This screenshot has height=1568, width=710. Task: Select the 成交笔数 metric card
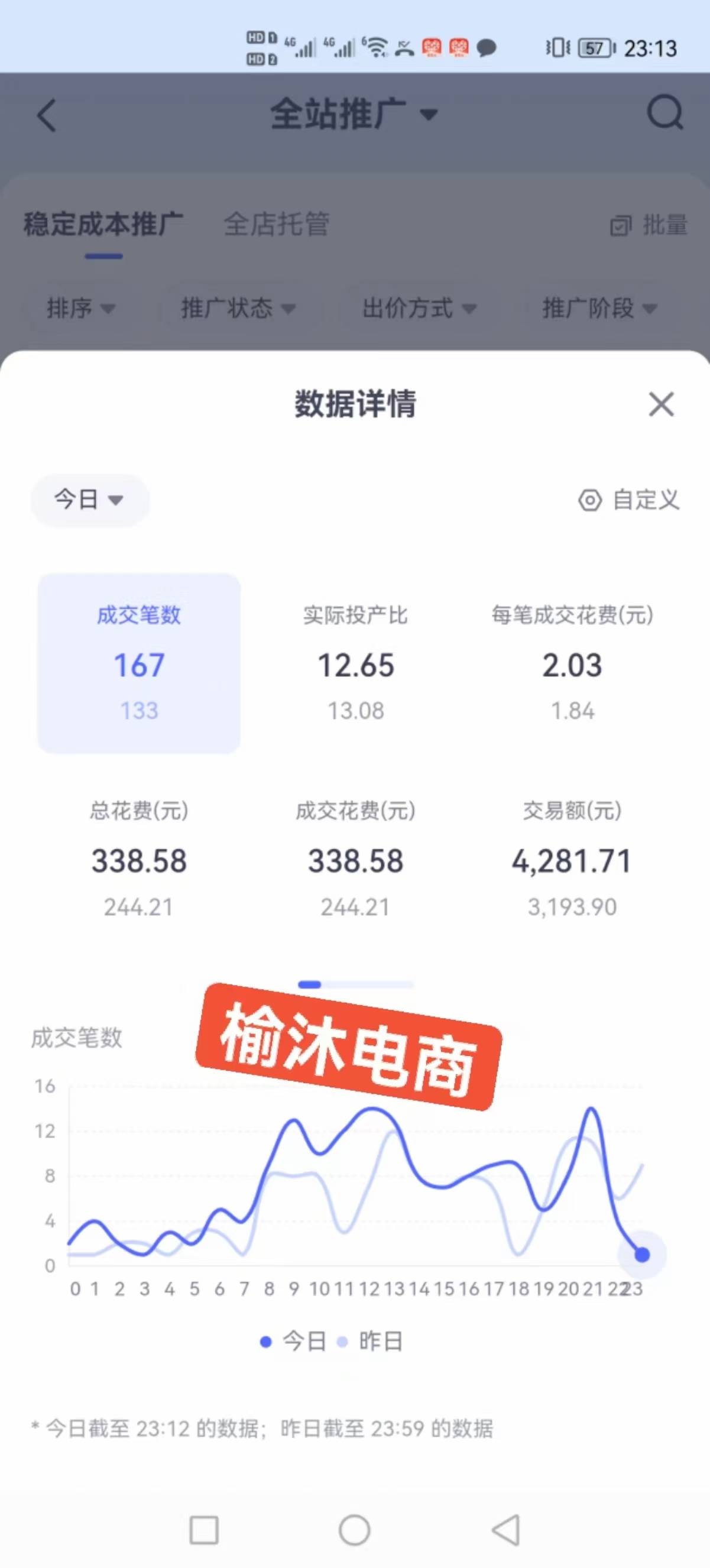click(140, 663)
